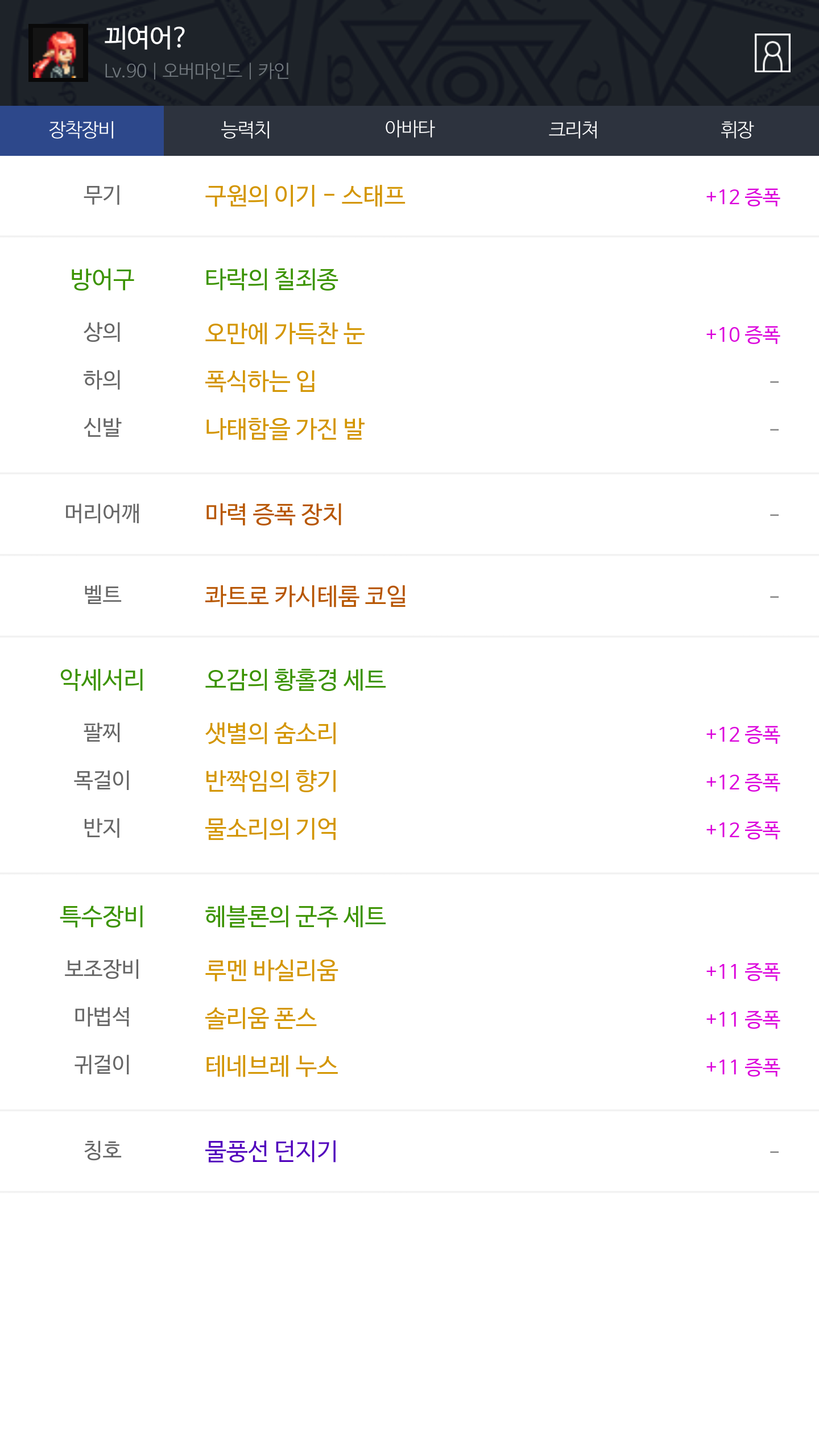819x1456 pixels.
Task: Open 마력 증폭 장치 shoulder item
Action: coord(274,514)
